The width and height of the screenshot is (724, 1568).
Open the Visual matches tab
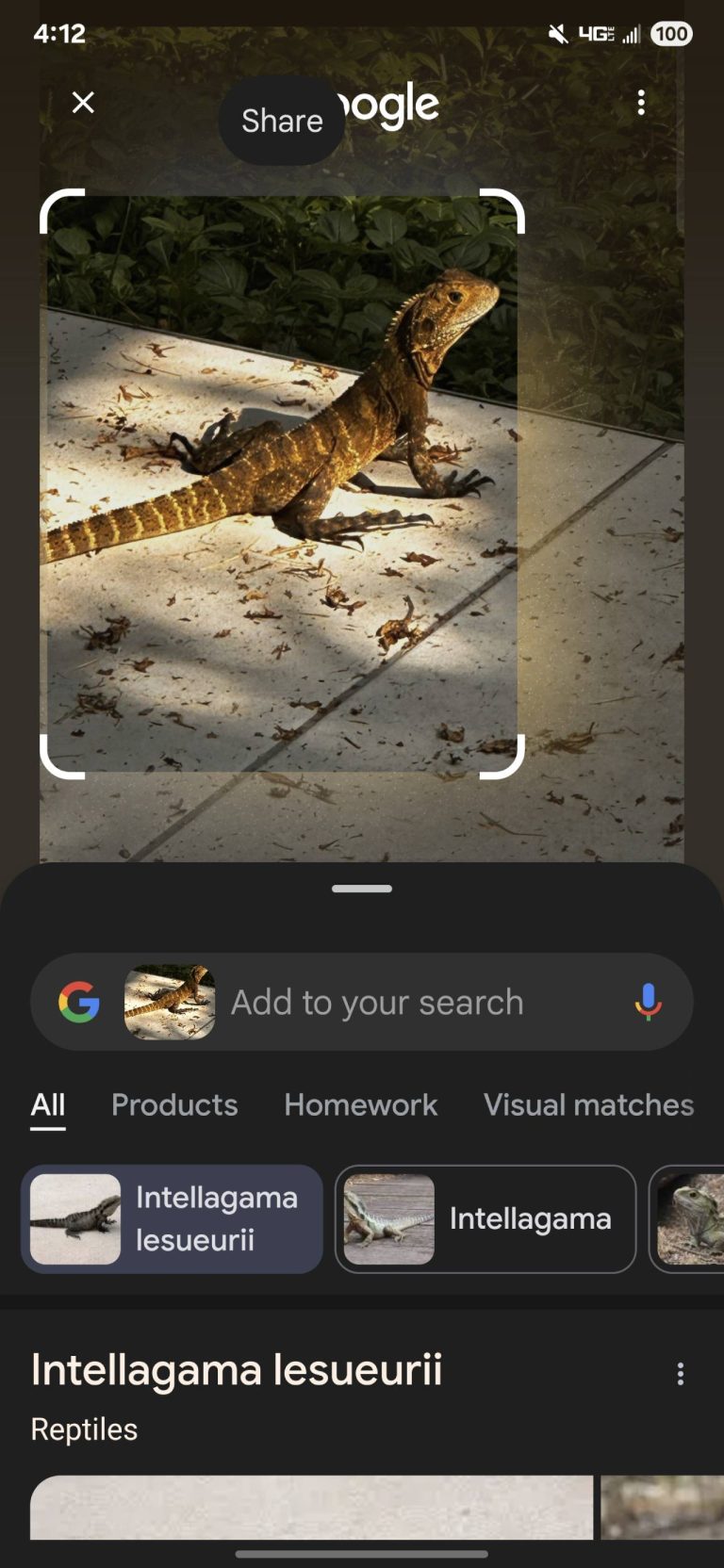pyautogui.click(x=589, y=1104)
